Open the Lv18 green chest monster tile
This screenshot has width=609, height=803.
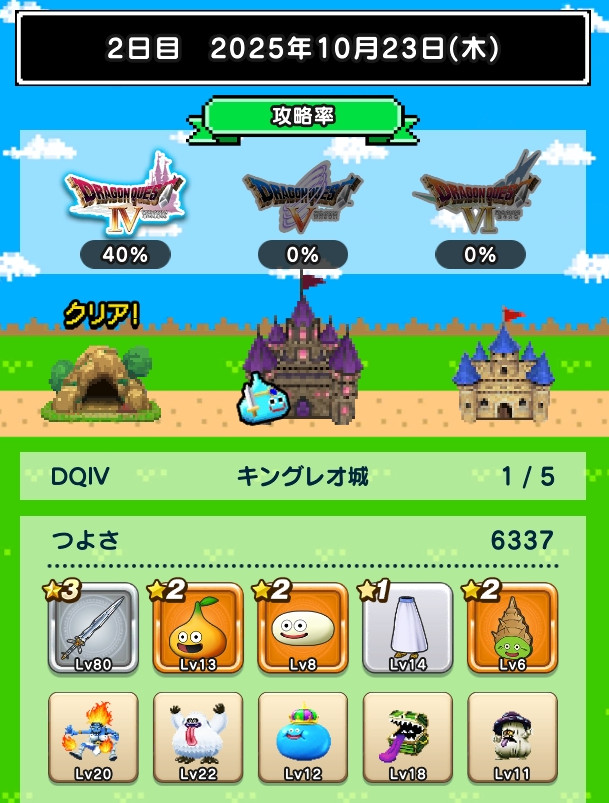(407, 738)
